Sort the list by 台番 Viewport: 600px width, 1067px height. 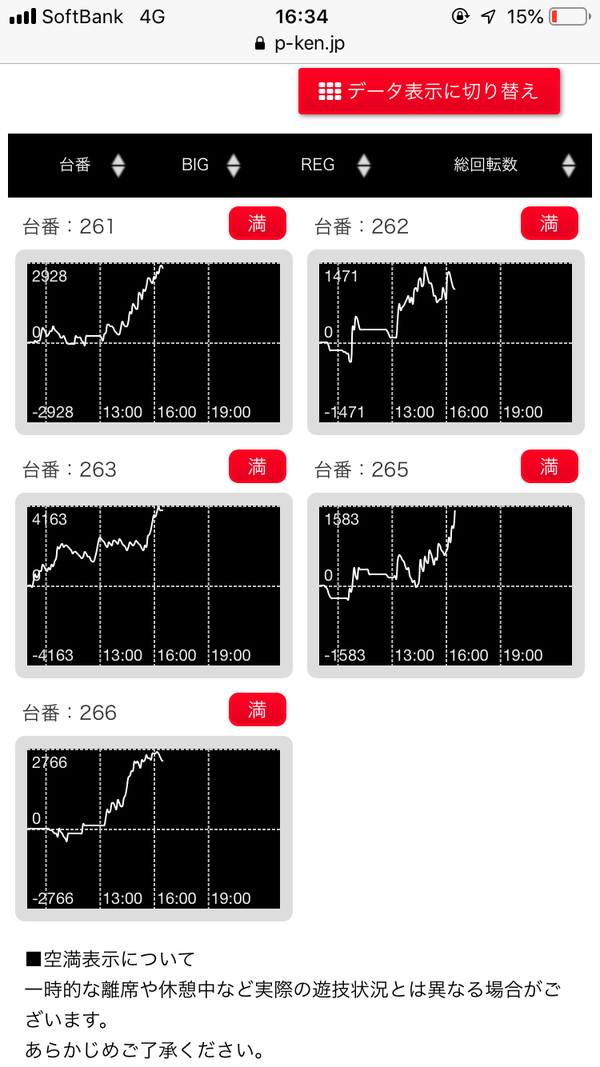click(x=93, y=165)
